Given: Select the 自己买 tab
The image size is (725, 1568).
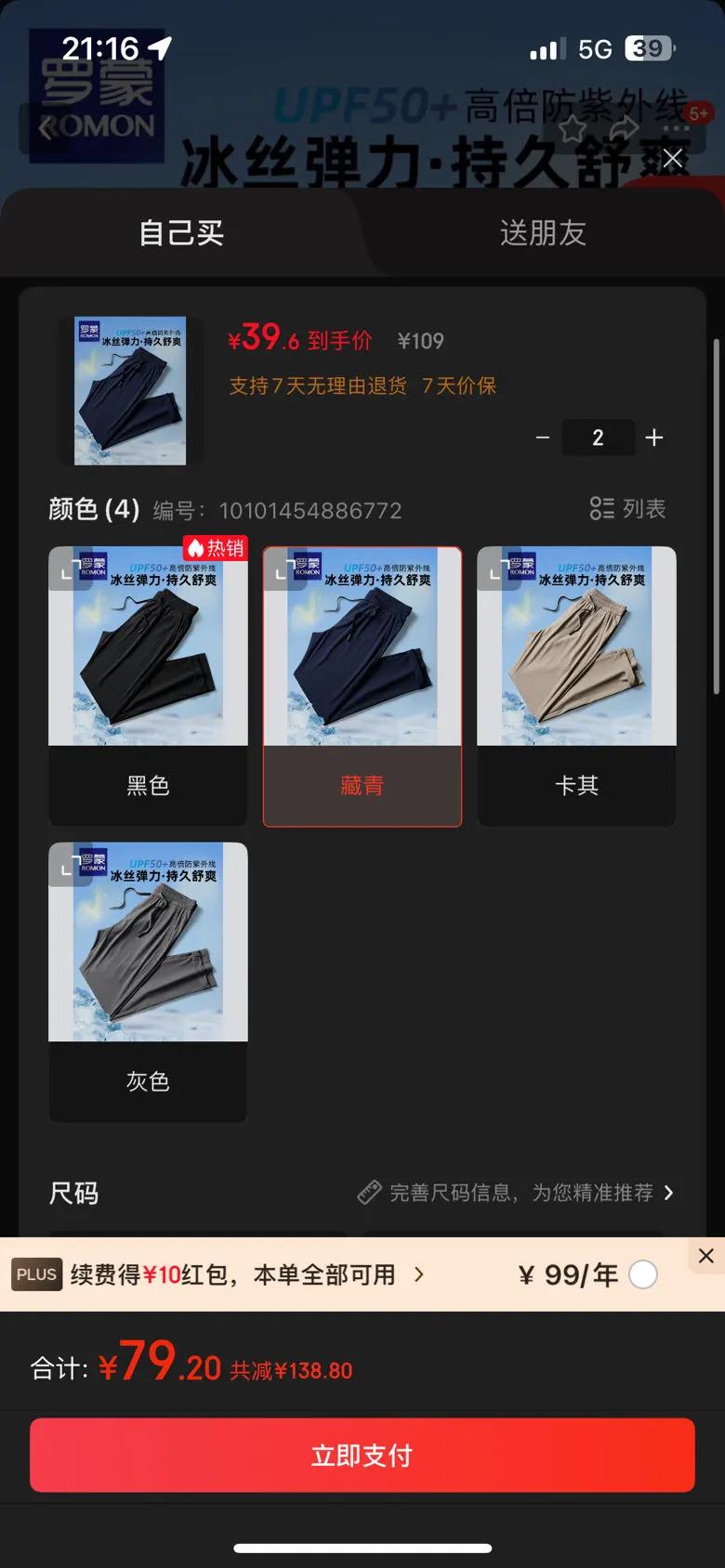Looking at the screenshot, I should point(181,233).
